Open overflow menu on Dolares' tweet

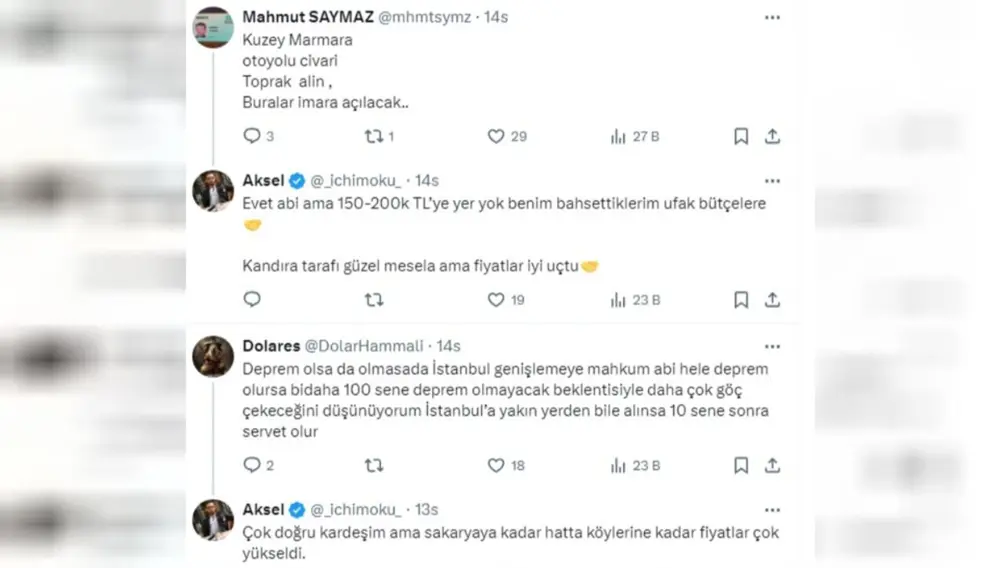point(772,346)
